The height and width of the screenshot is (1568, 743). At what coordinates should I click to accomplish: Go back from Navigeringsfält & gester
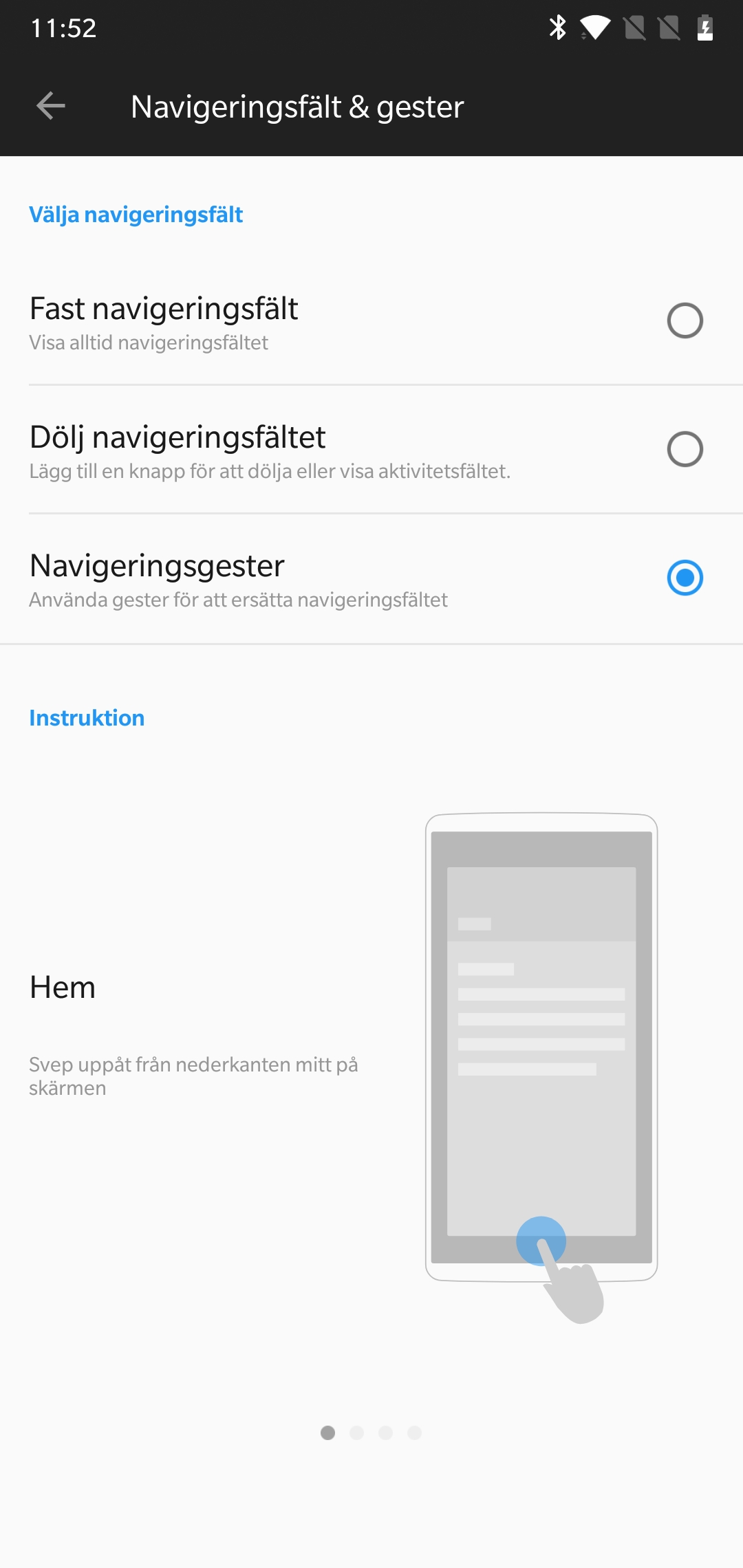50,106
